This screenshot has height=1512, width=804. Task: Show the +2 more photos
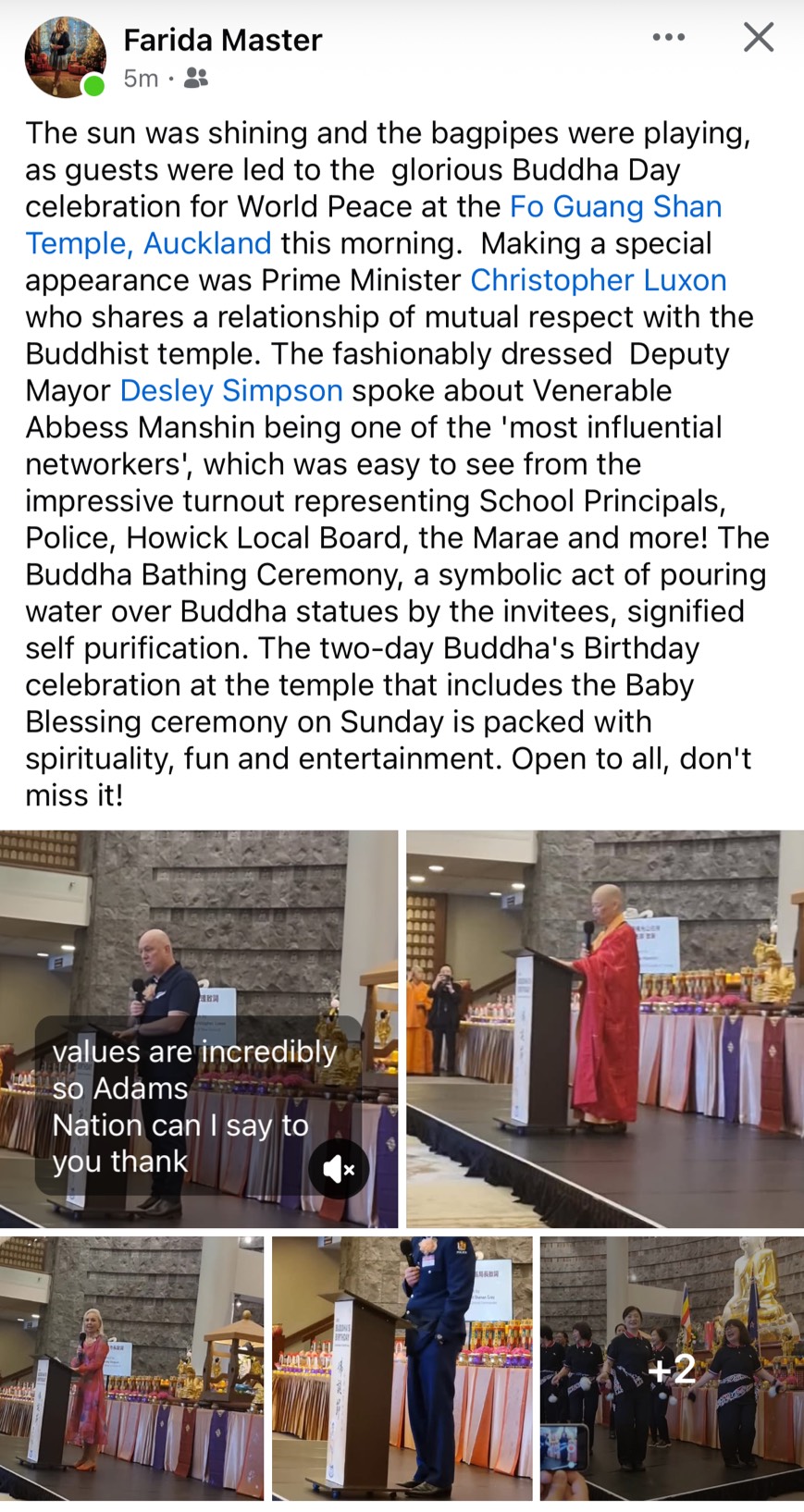click(672, 1367)
